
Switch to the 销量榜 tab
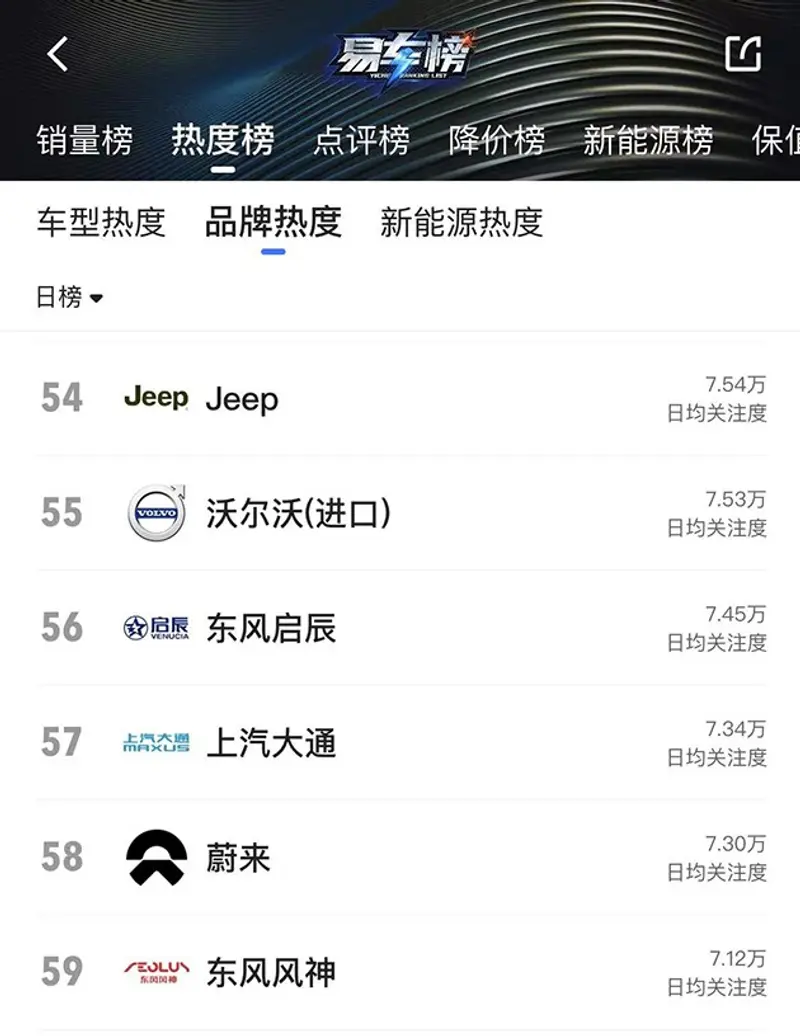point(85,141)
